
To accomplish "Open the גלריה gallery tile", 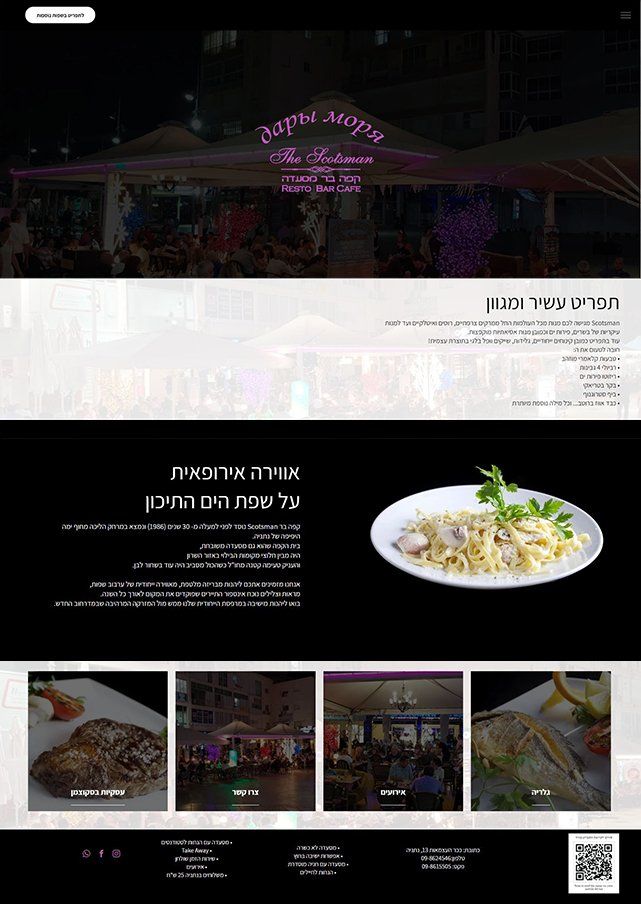I will [540, 740].
